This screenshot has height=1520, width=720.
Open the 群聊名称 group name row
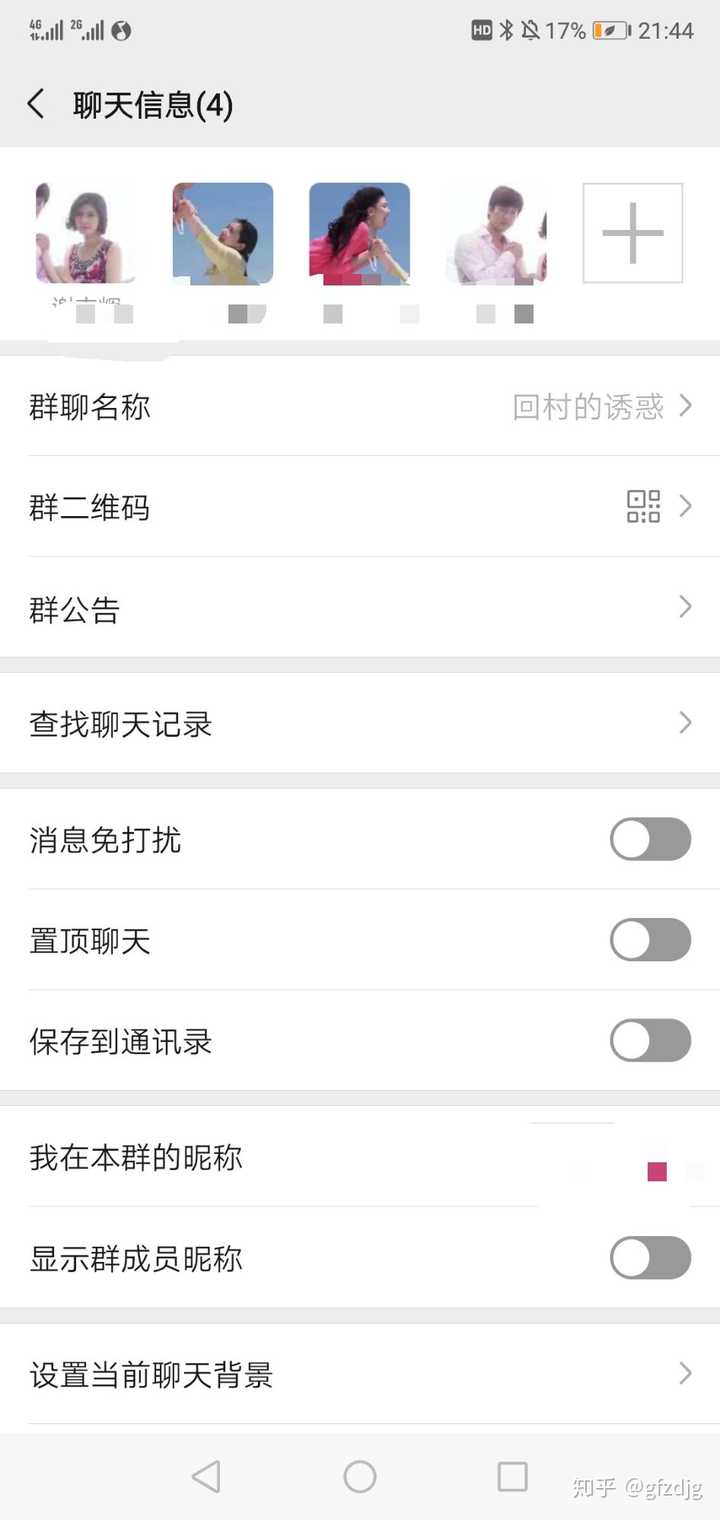click(360, 407)
